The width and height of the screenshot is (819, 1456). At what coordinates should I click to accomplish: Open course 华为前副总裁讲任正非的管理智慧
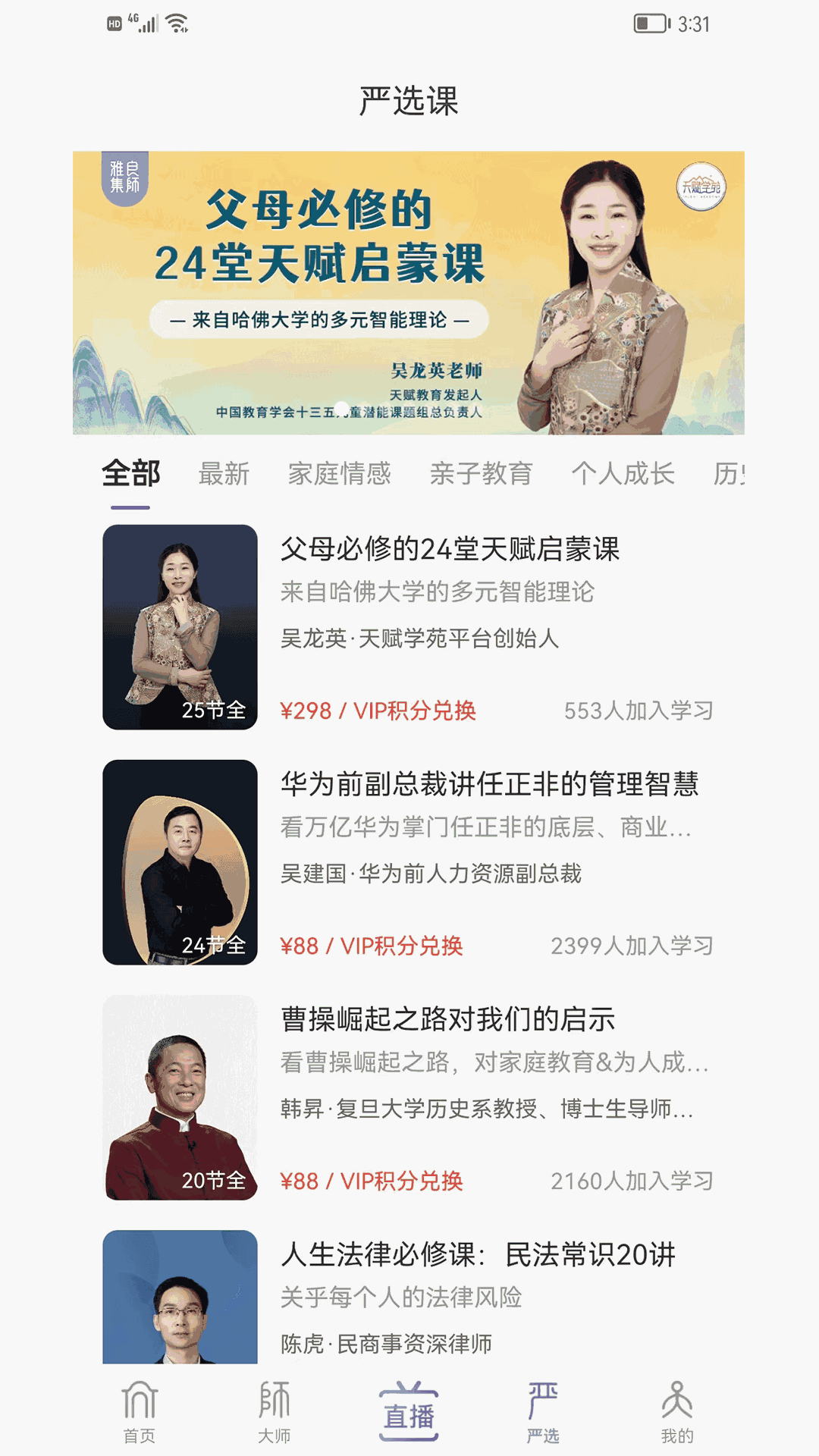point(489,861)
